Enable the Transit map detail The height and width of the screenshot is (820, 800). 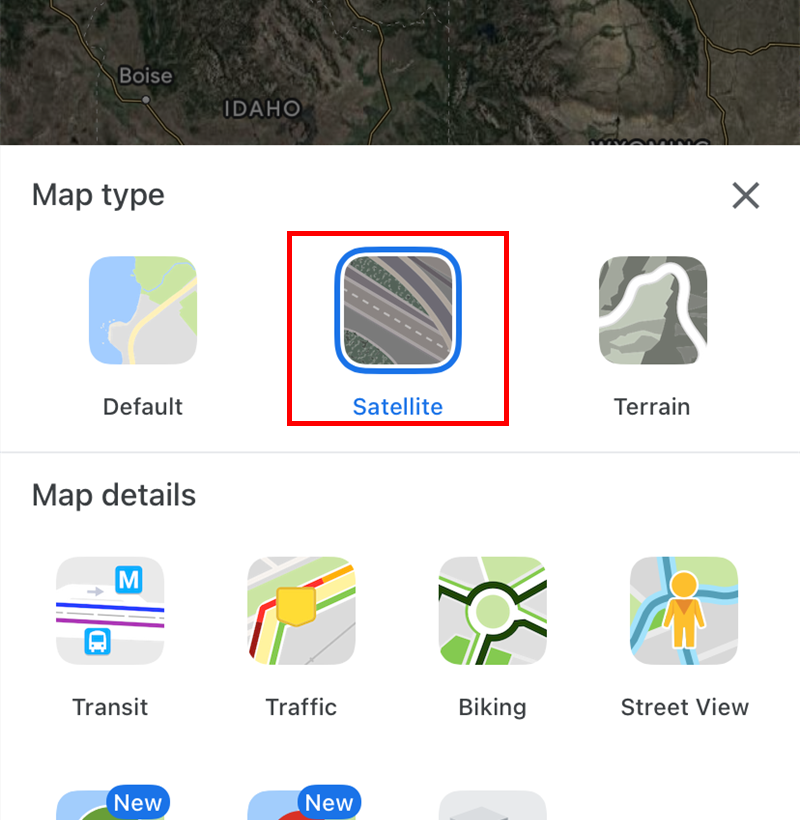pyautogui.click(x=110, y=611)
